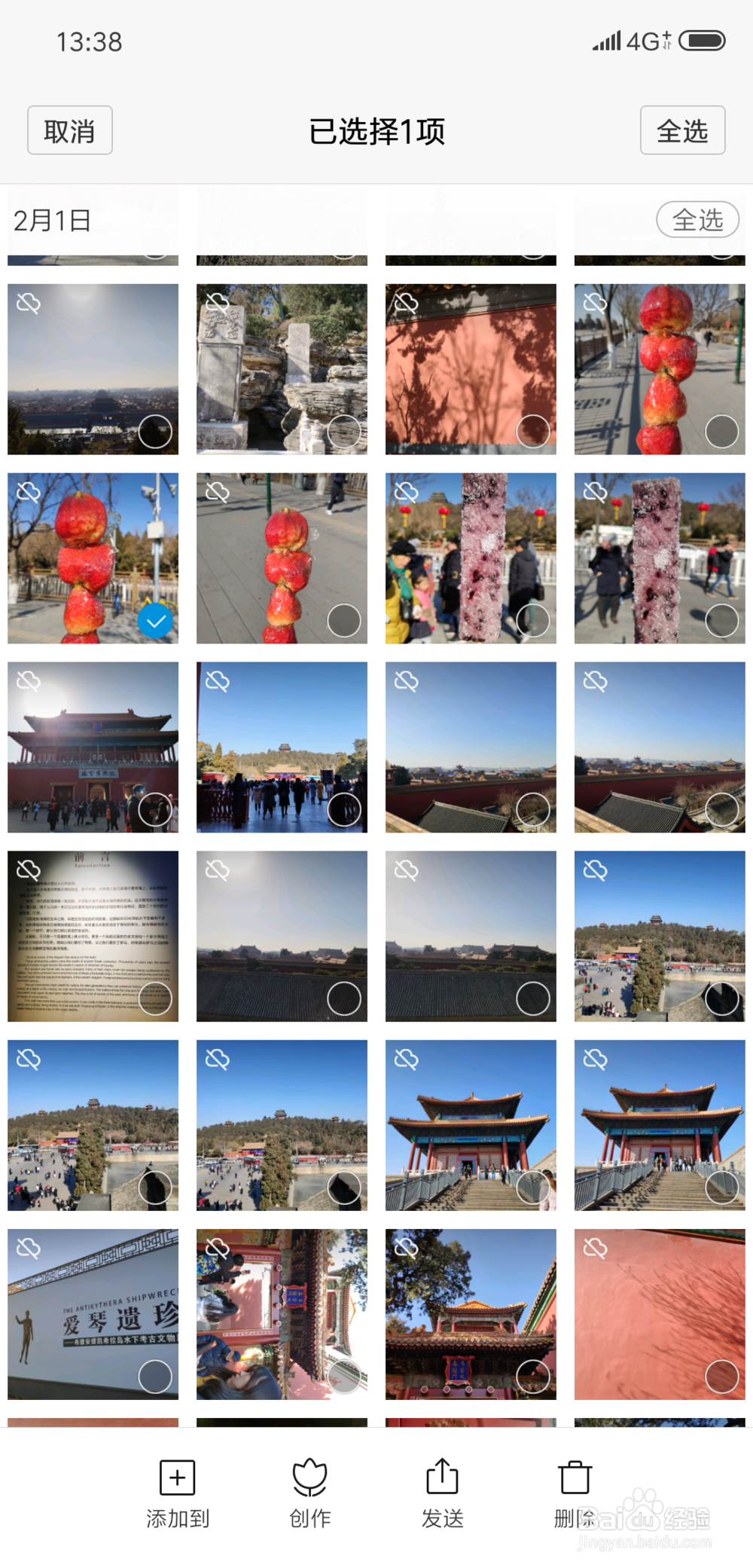Click the cloud-off icon on the city skyline panorama

pos(27,304)
